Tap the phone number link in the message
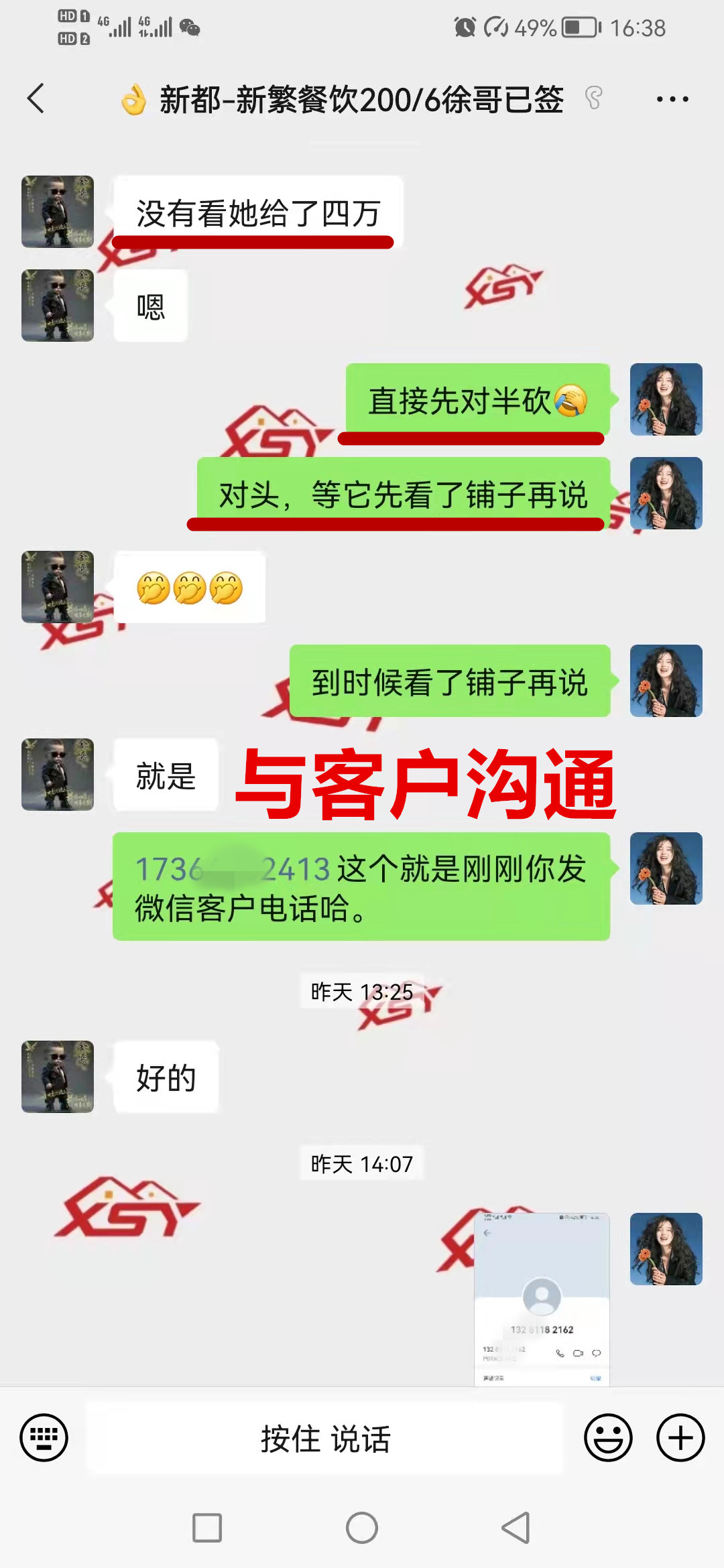Viewport: 724px width, 1568px height. pos(232,870)
